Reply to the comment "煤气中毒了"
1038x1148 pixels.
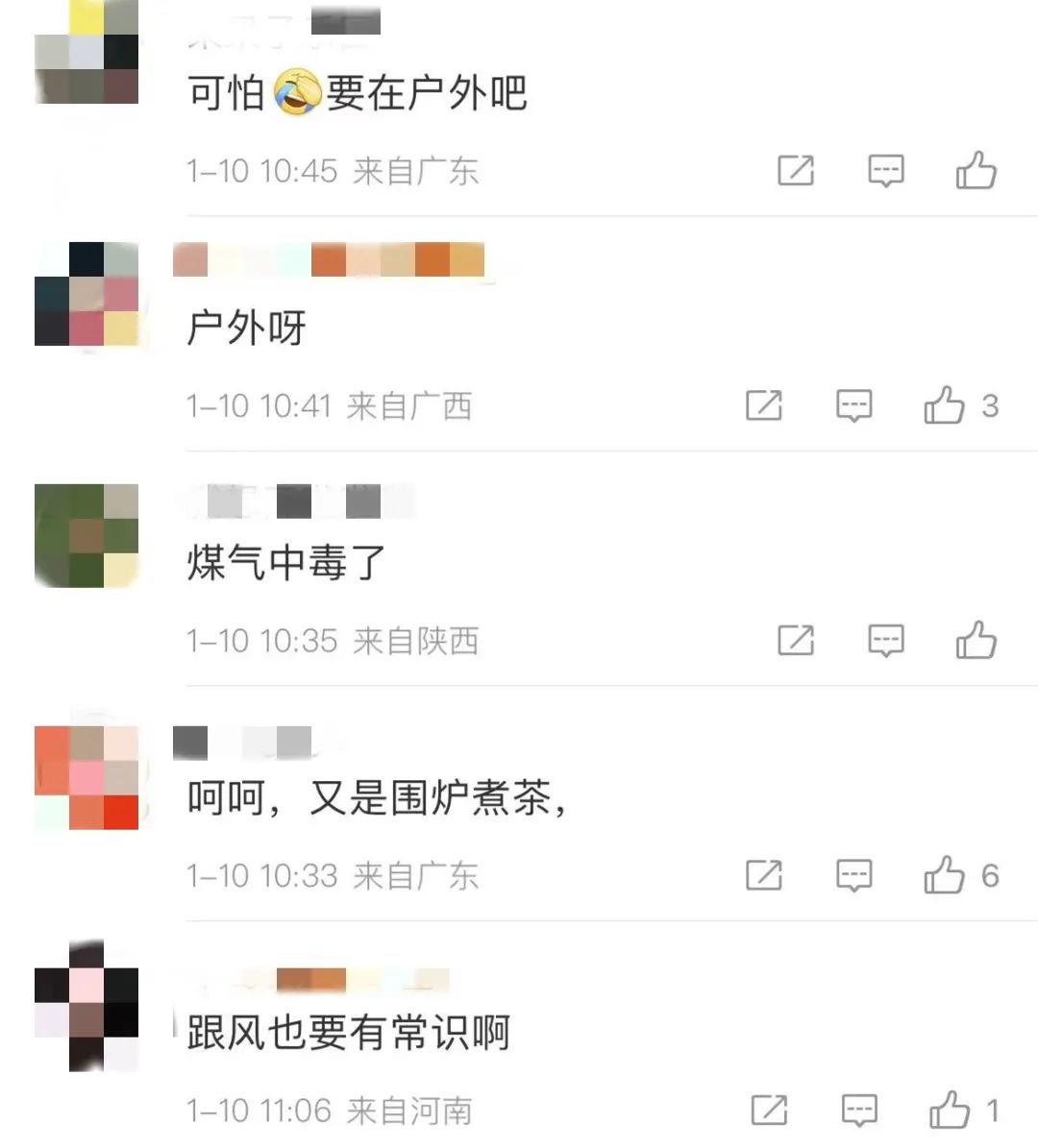[x=885, y=640]
